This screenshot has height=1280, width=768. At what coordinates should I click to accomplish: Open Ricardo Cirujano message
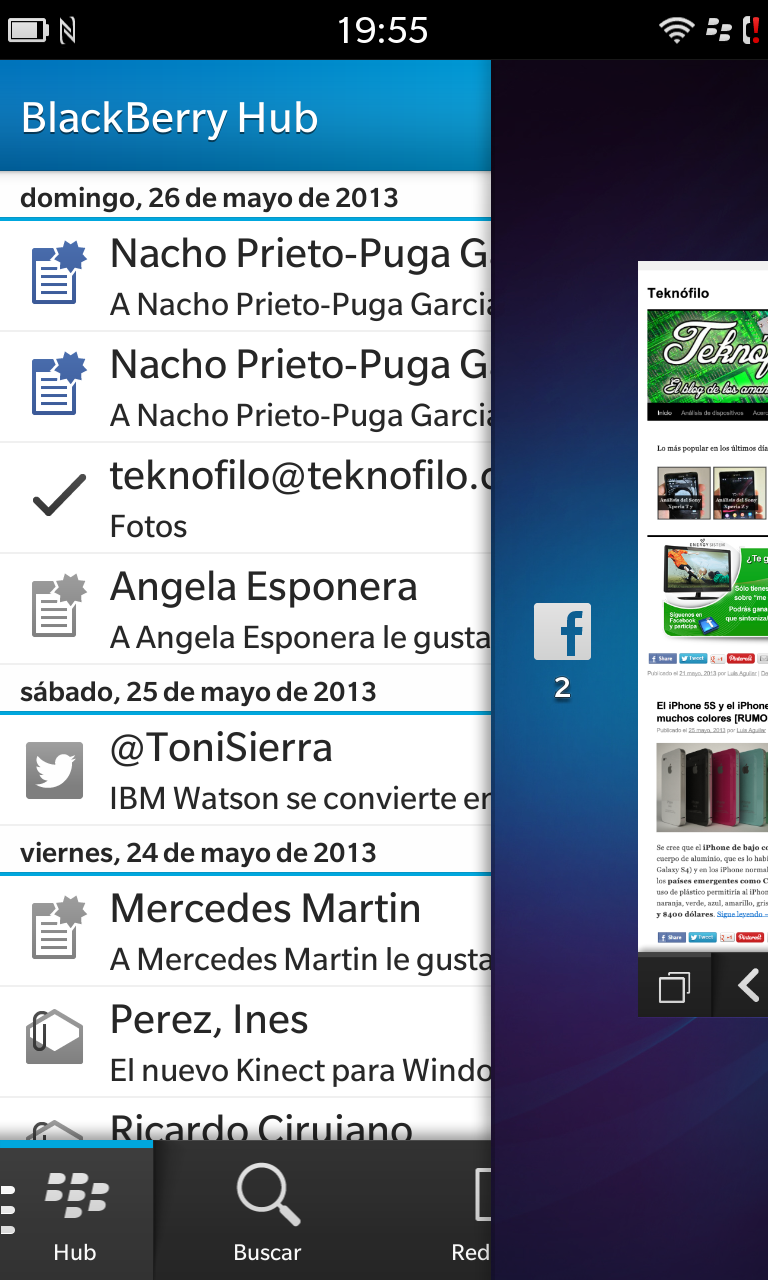[x=250, y=1124]
